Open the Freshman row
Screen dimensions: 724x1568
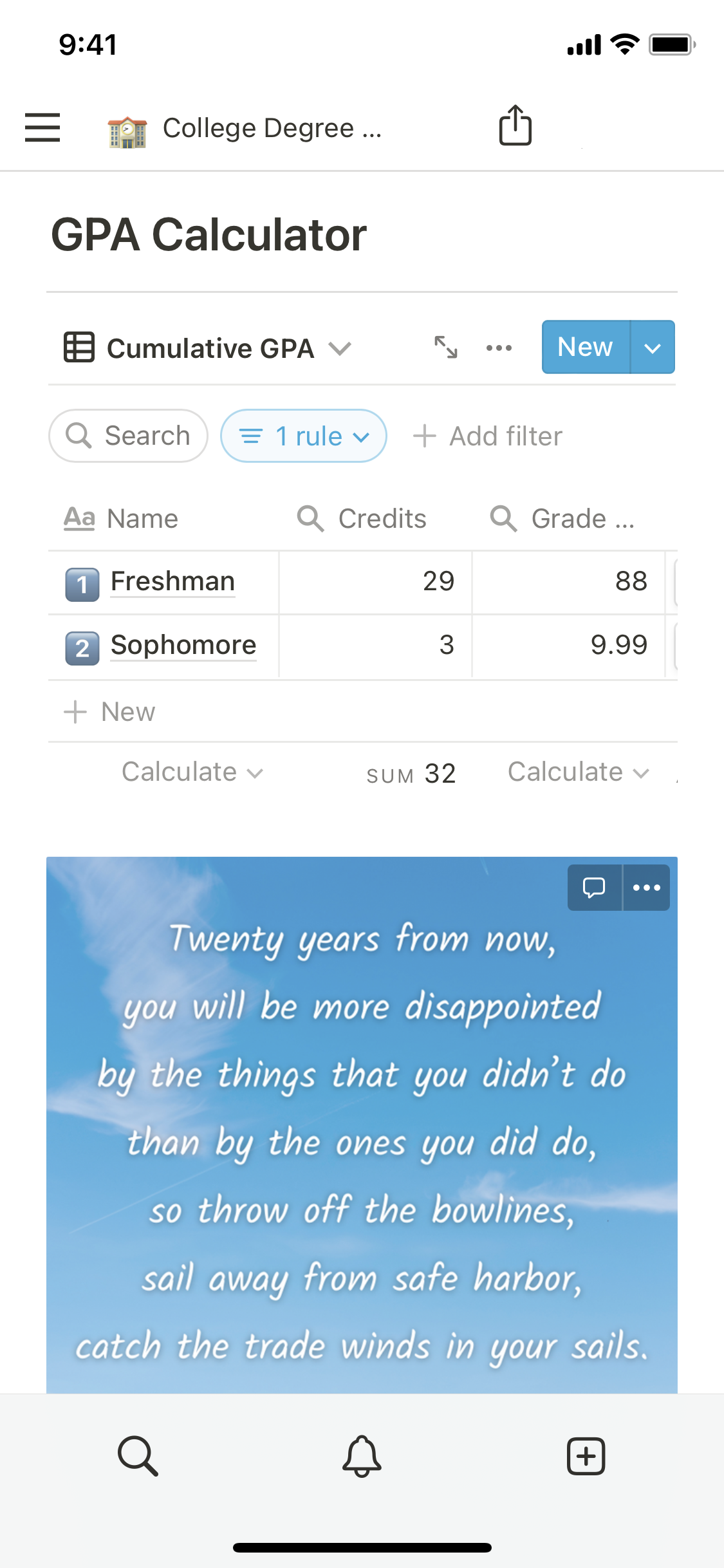click(172, 581)
